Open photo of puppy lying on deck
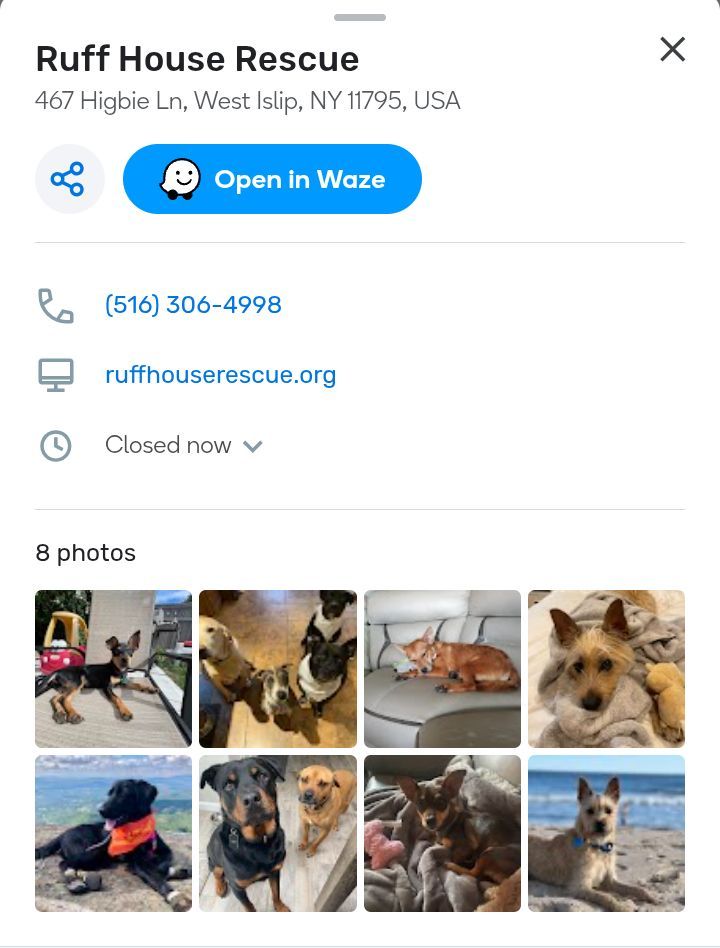This screenshot has height=948, width=720. point(113,668)
